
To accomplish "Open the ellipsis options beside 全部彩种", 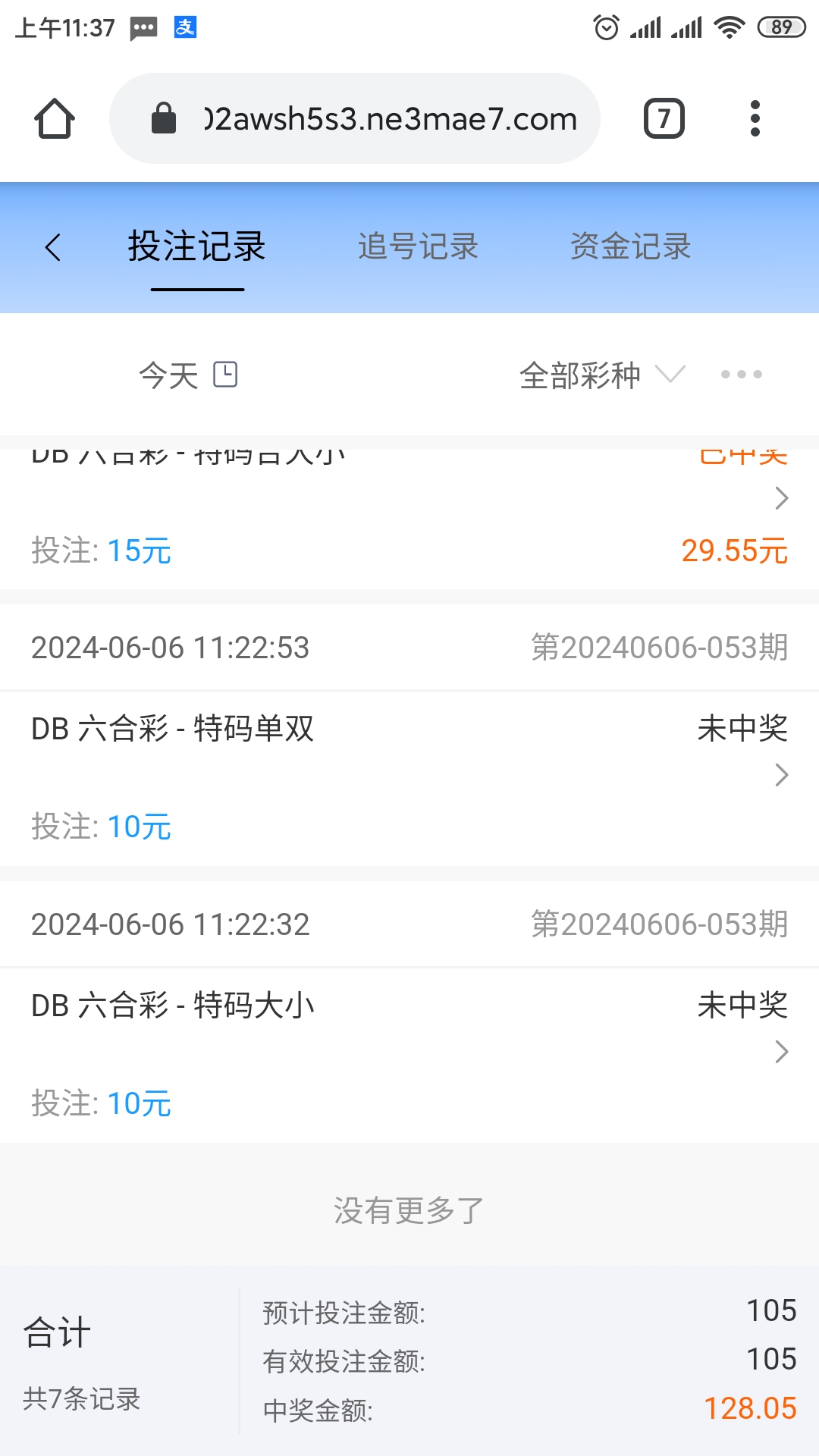I will [x=740, y=374].
